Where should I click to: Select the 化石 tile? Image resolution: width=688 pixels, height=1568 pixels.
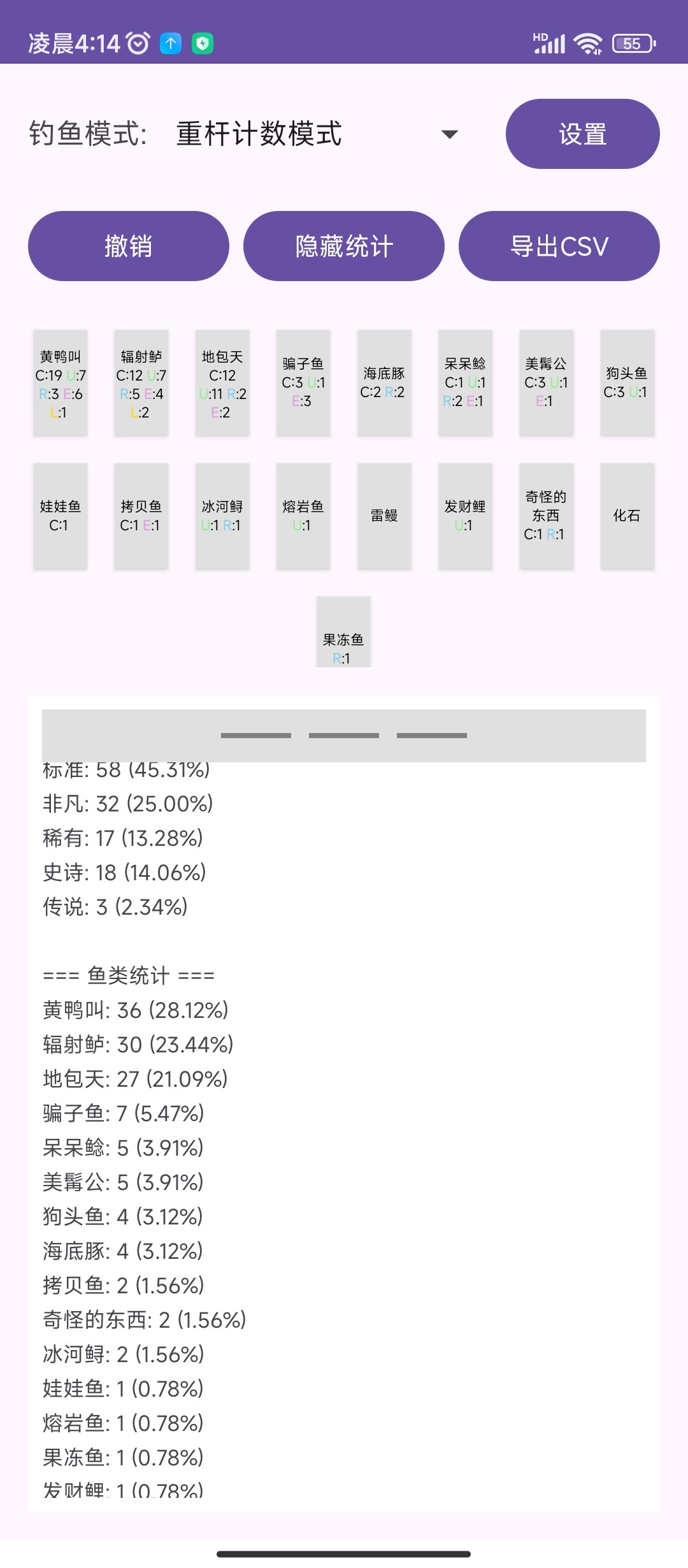tap(627, 516)
